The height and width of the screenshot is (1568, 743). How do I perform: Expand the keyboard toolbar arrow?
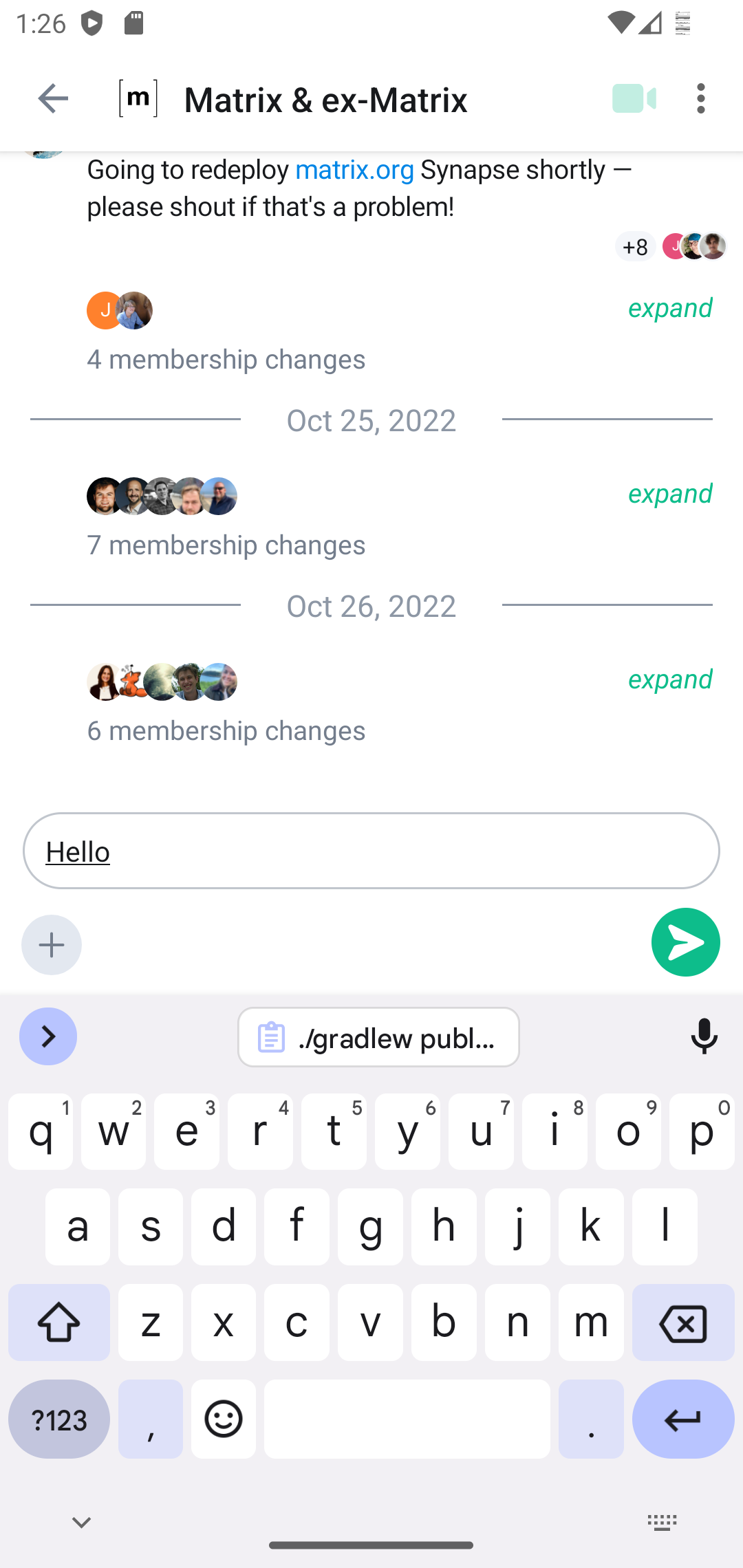(x=48, y=1036)
